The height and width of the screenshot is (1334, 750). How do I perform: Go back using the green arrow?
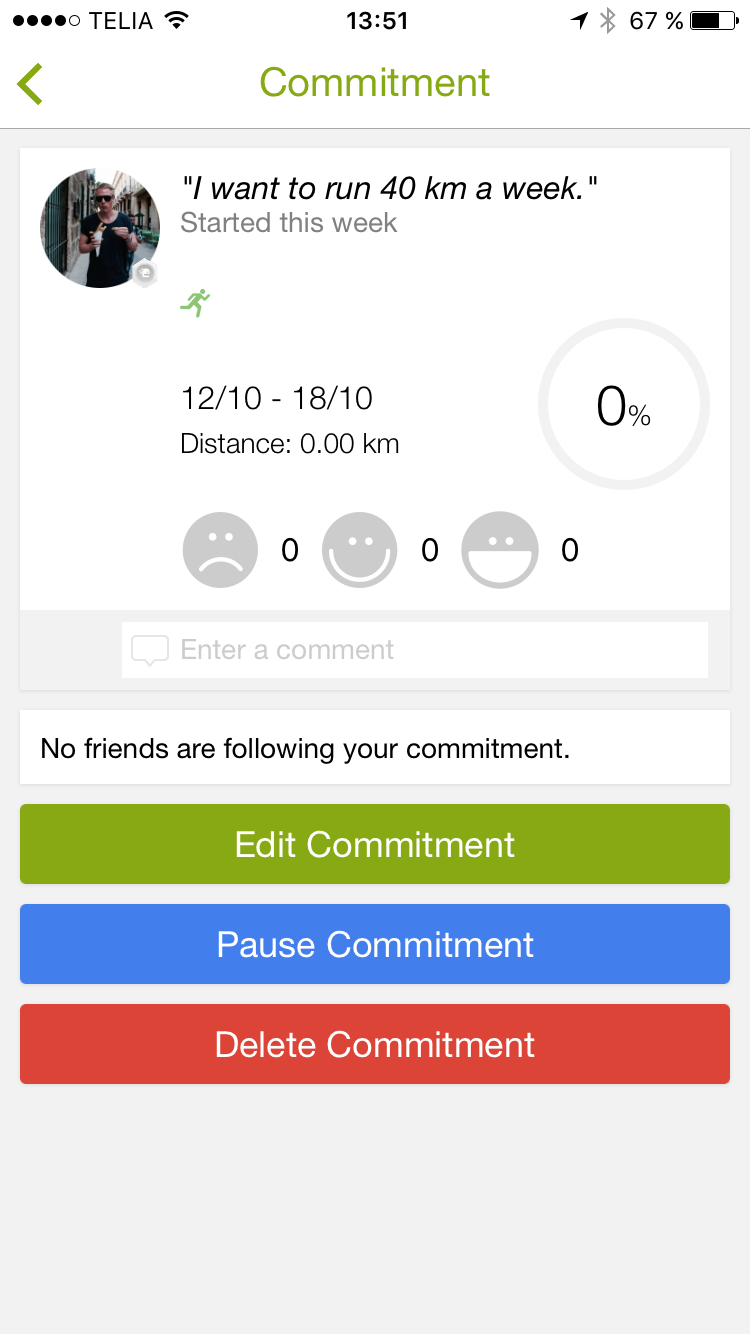coord(31,84)
